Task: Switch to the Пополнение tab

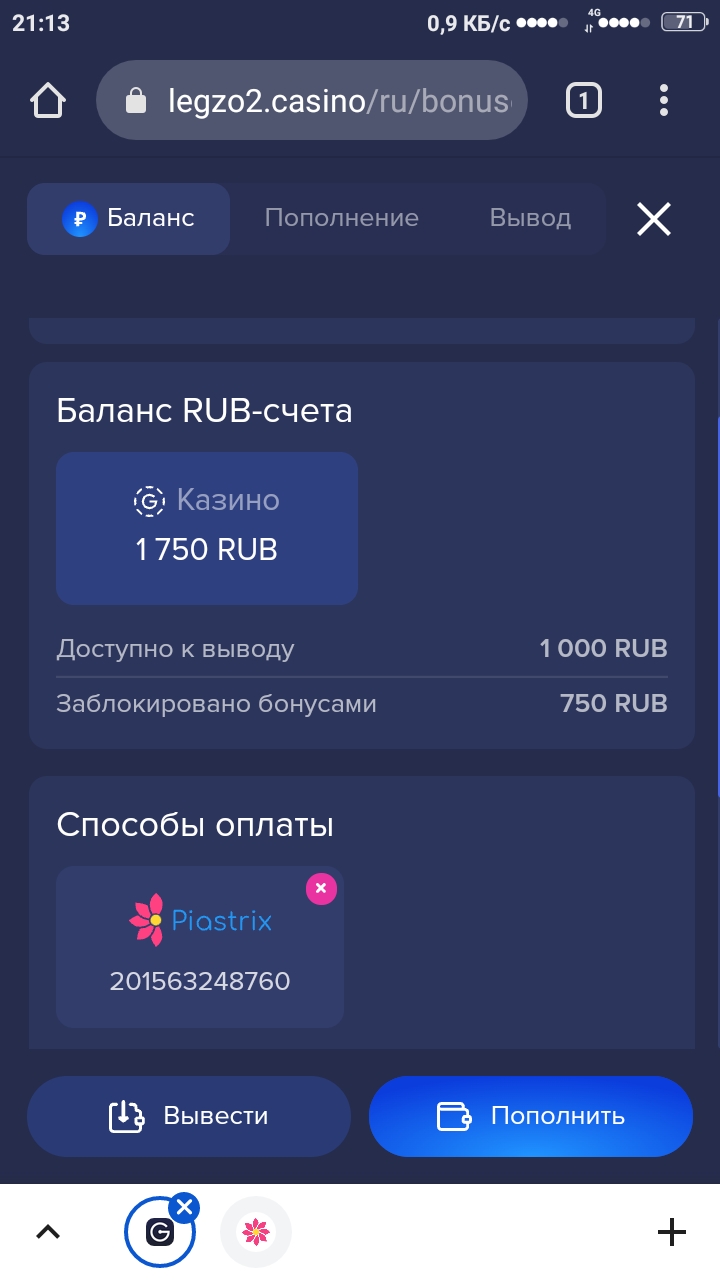Action: click(x=341, y=218)
